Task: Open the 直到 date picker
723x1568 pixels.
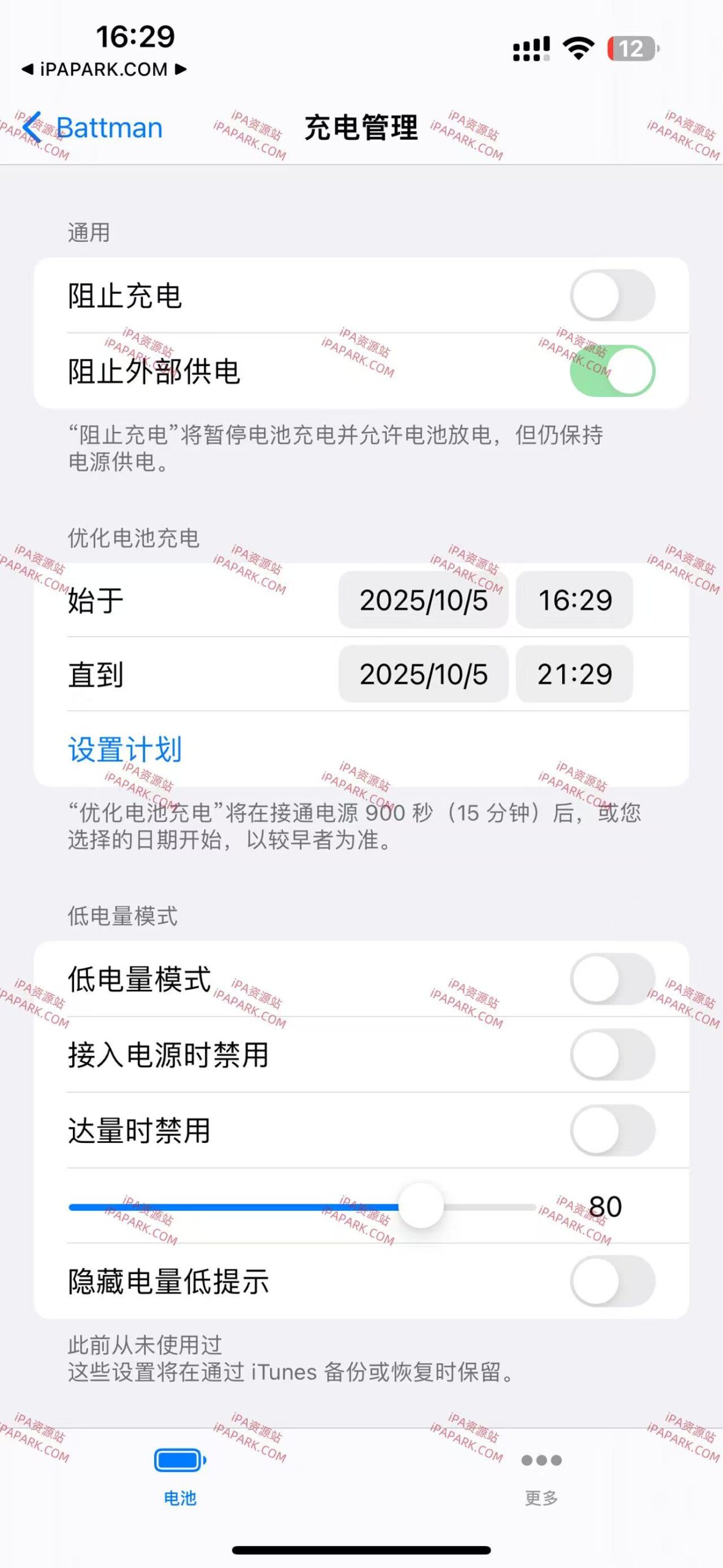Action: coord(424,676)
